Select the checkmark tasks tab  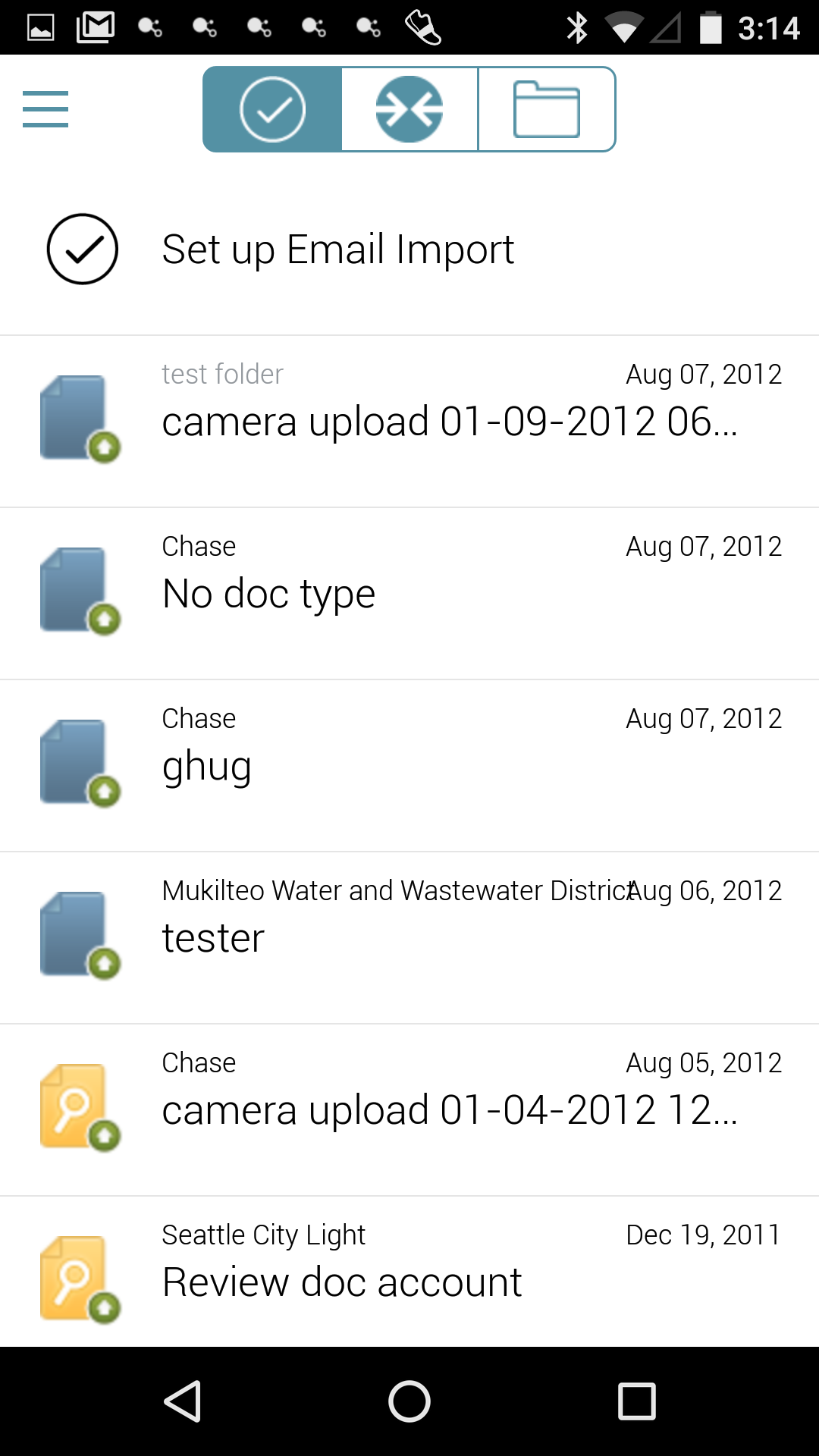[272, 109]
